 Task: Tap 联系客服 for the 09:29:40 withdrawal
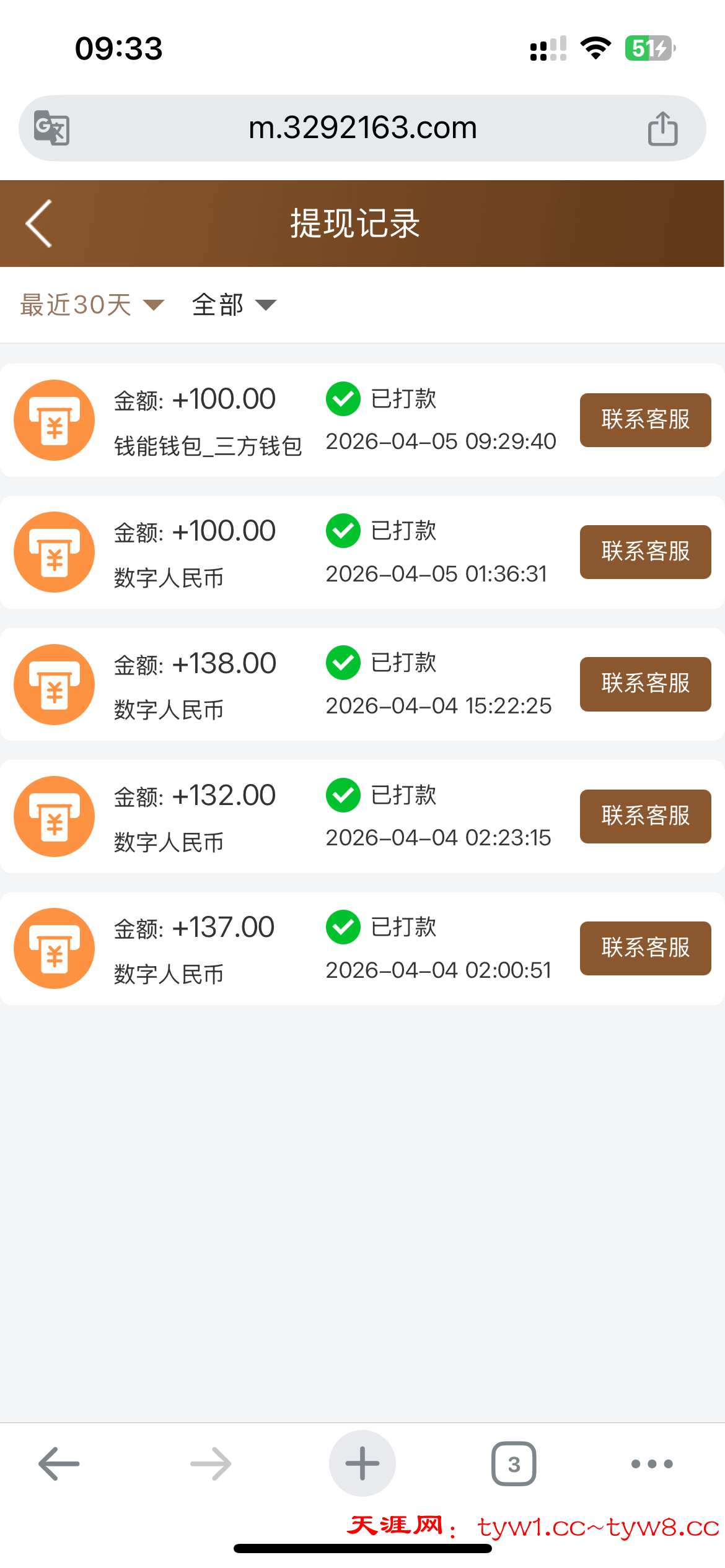[x=645, y=420]
